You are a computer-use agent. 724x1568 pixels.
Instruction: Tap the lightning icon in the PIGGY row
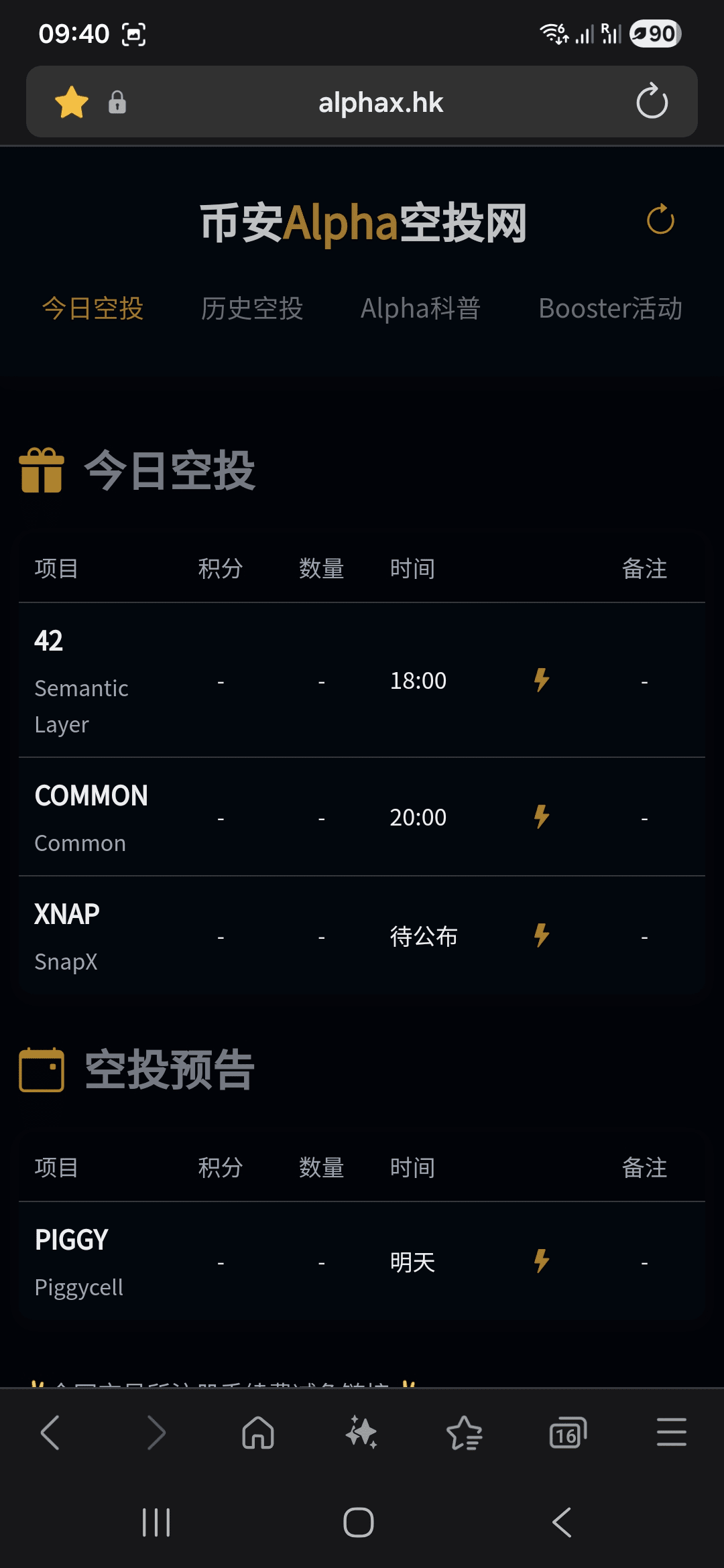[542, 1261]
